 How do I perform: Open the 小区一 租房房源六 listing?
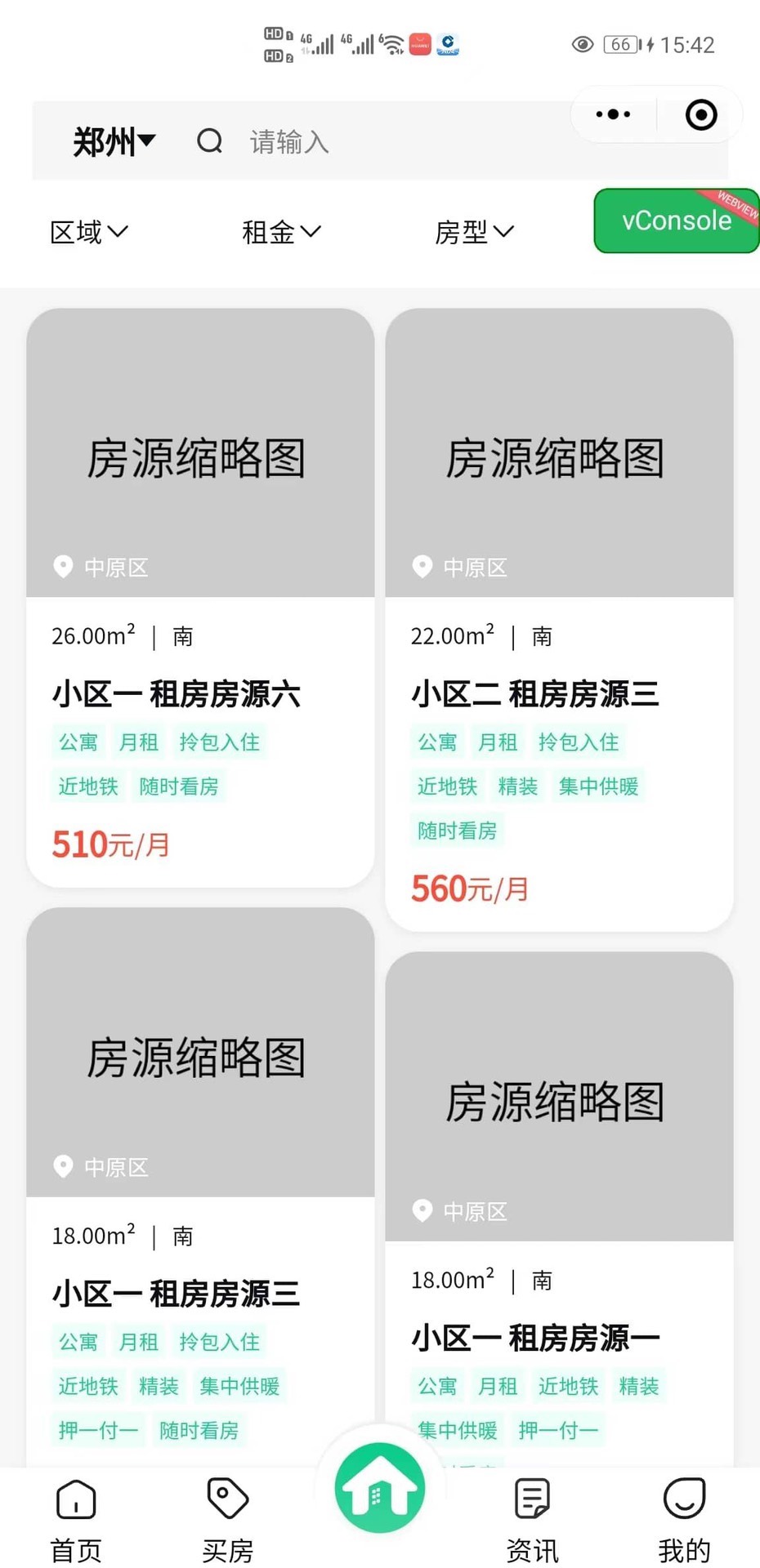click(x=200, y=597)
